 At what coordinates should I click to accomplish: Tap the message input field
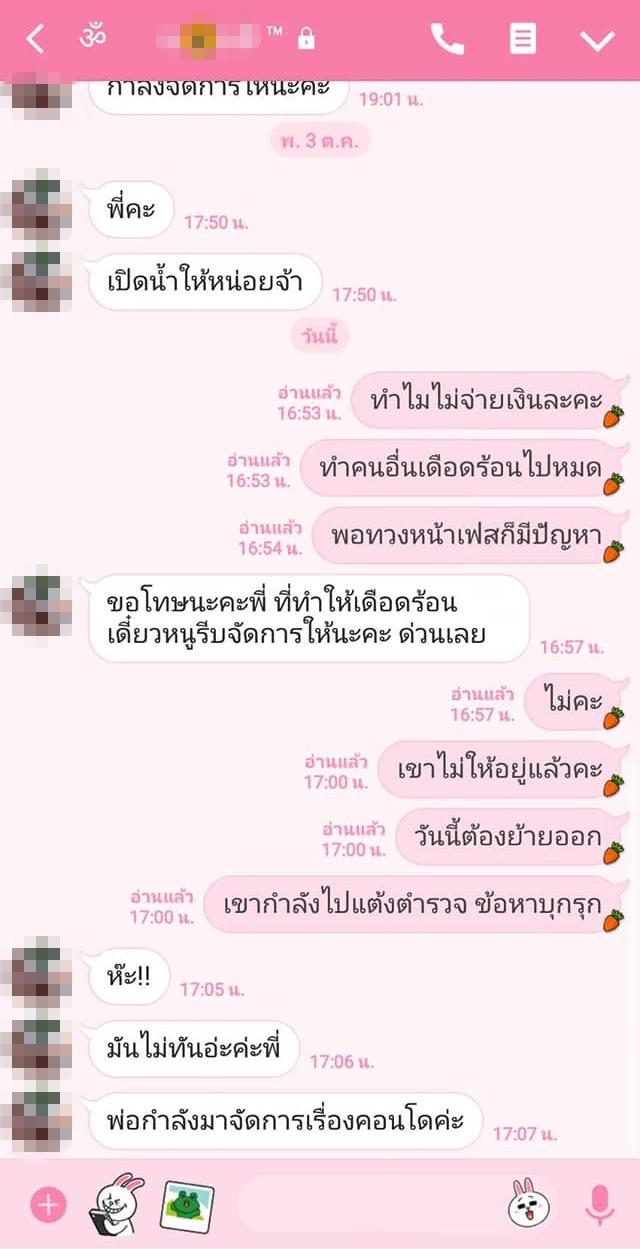coord(370,1204)
